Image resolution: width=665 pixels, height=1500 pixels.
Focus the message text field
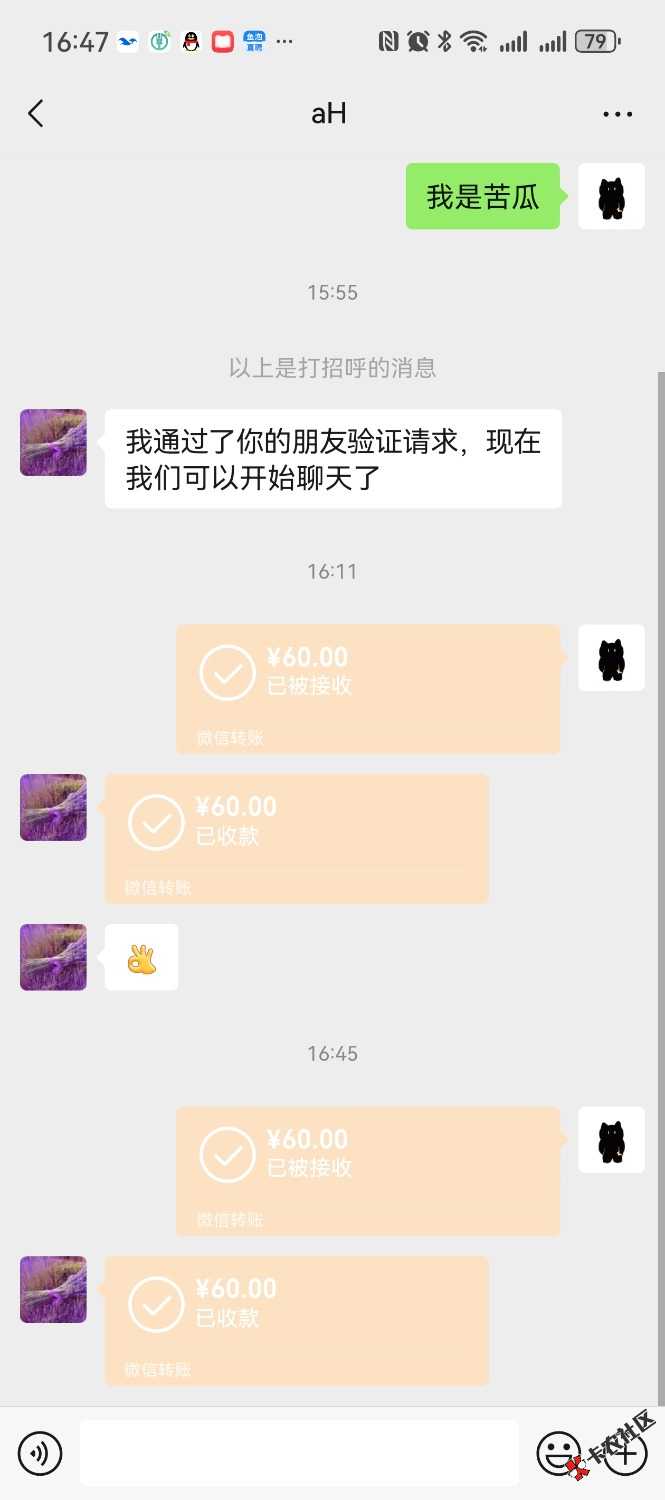tap(298, 1453)
